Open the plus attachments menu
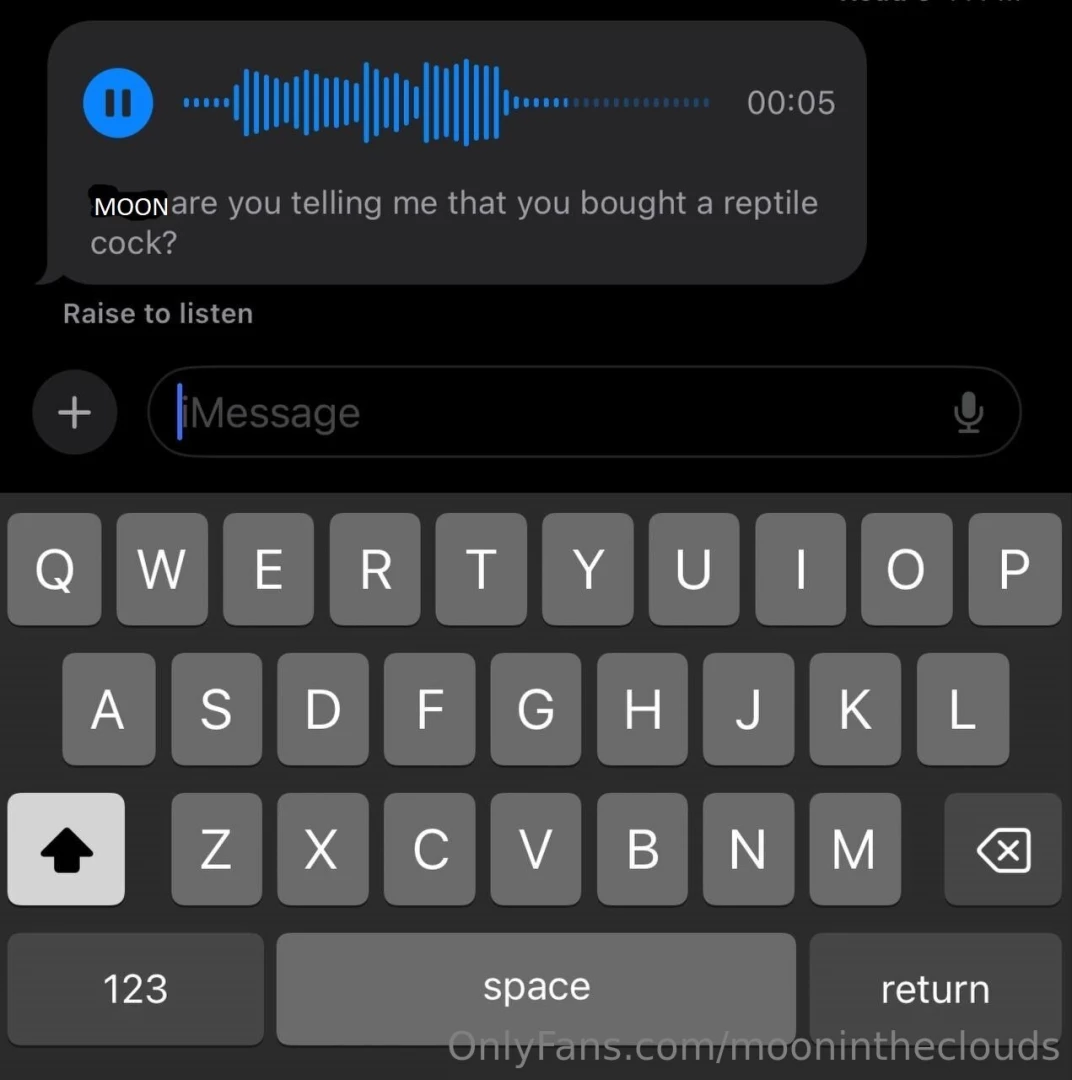This screenshot has height=1080, width=1072. pos(74,412)
